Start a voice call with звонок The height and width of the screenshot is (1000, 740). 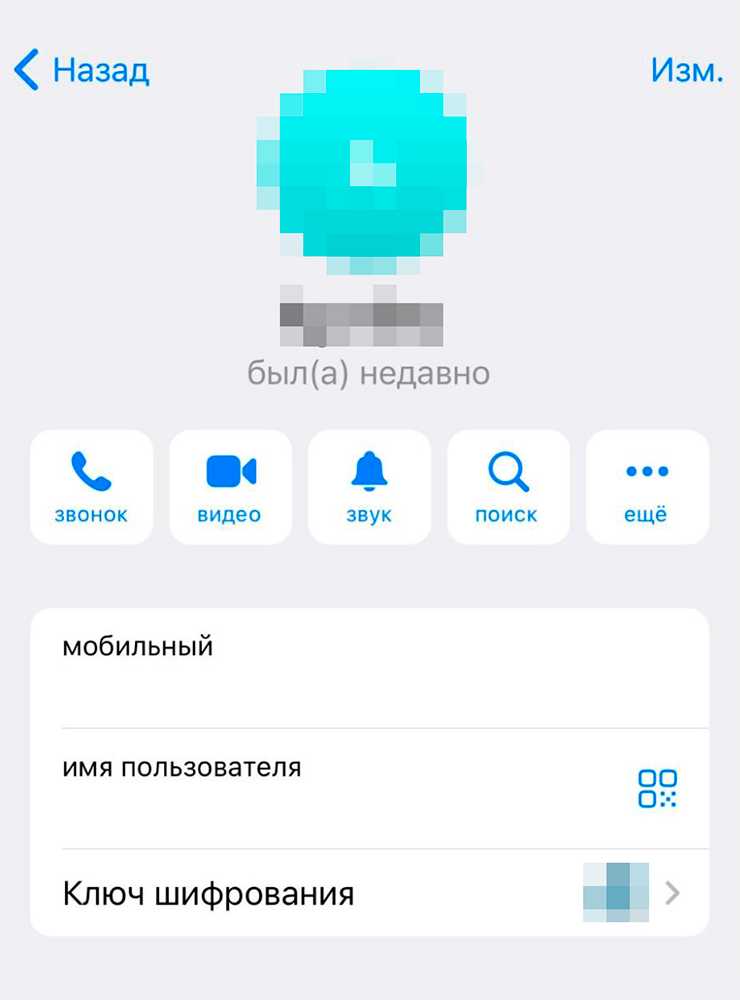coord(91,487)
